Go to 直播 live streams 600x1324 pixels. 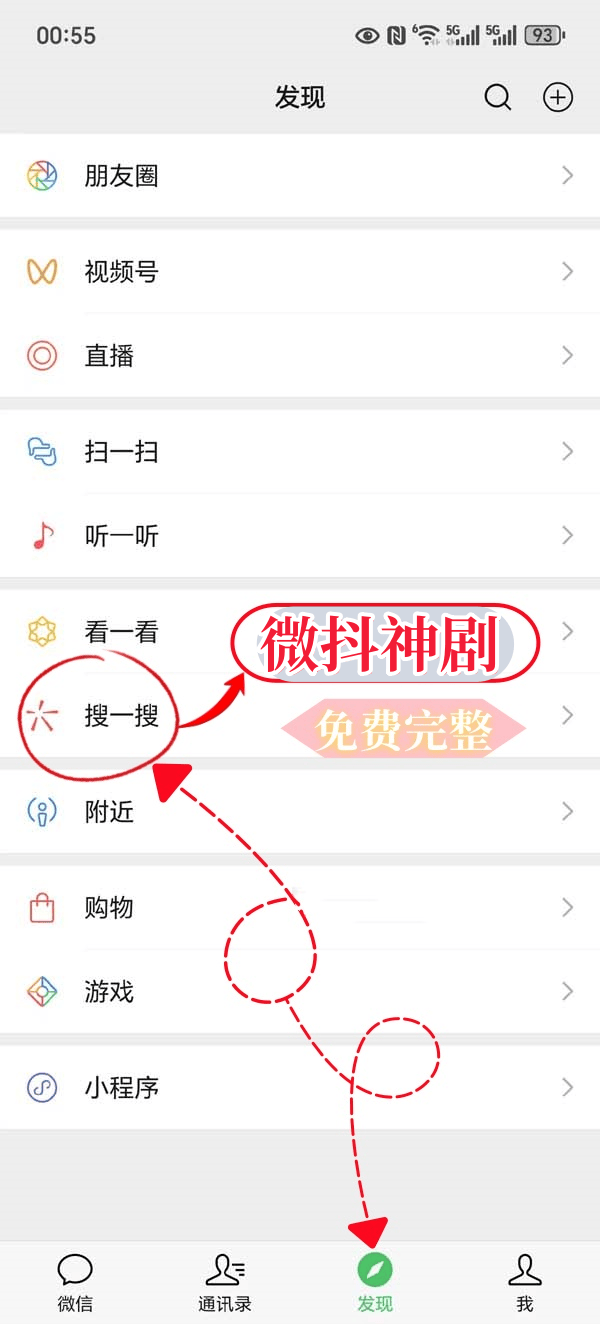pos(300,355)
